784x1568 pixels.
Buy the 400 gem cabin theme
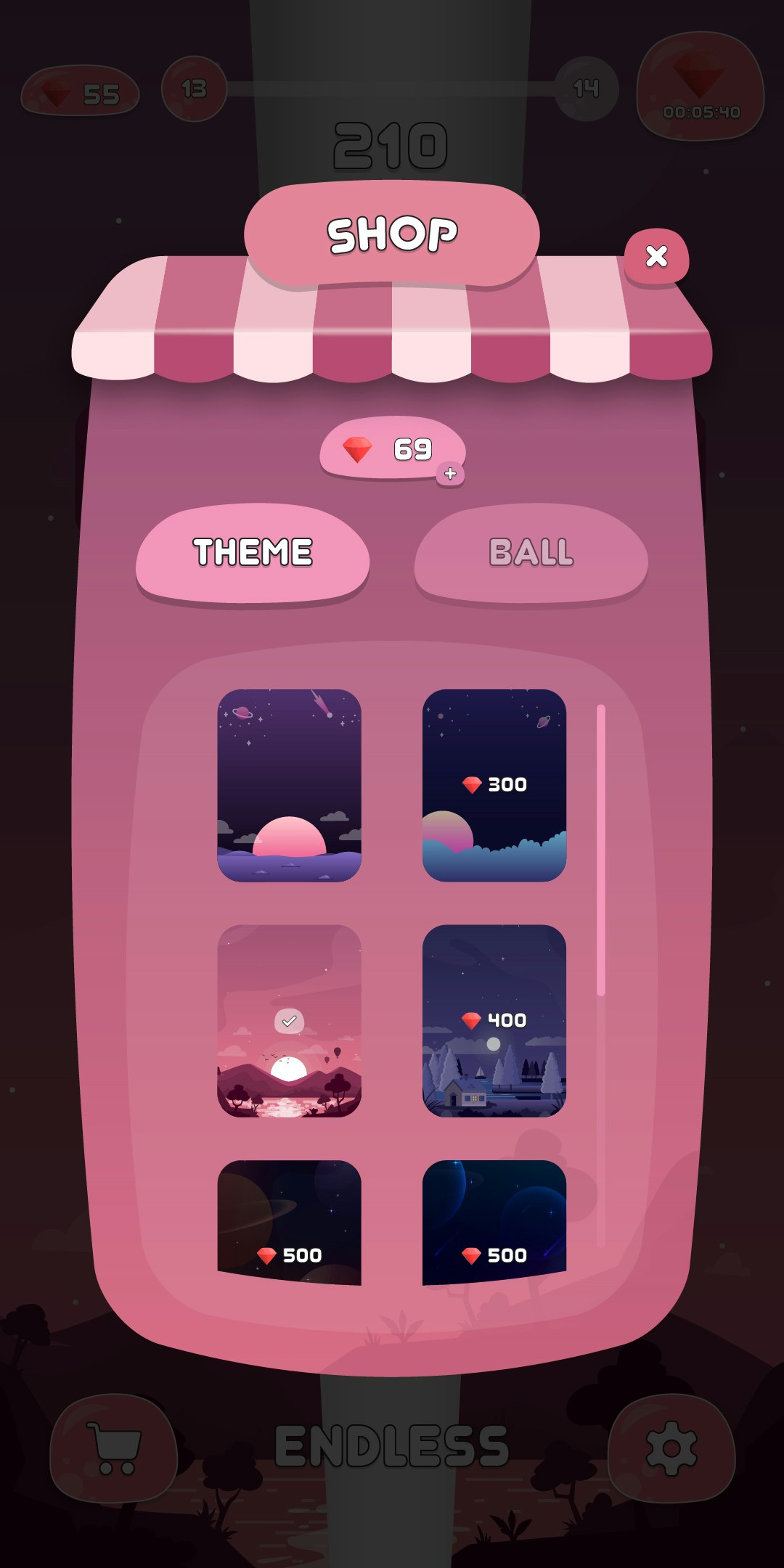point(494,1020)
